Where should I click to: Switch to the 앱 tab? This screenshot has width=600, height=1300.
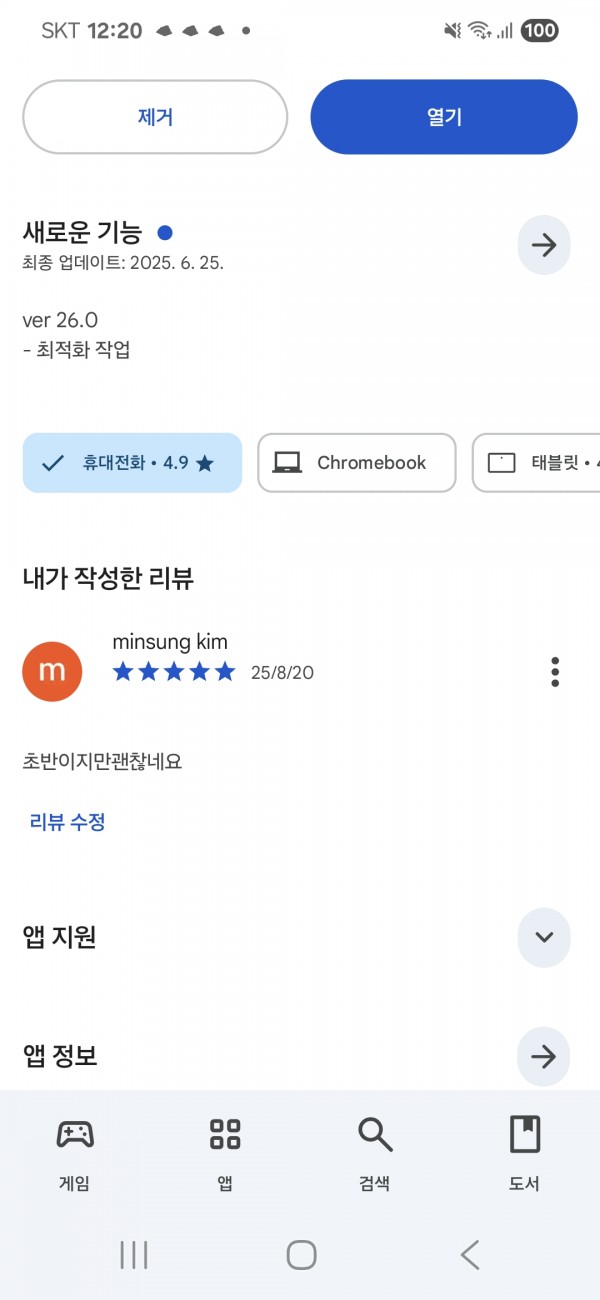coord(225,1153)
